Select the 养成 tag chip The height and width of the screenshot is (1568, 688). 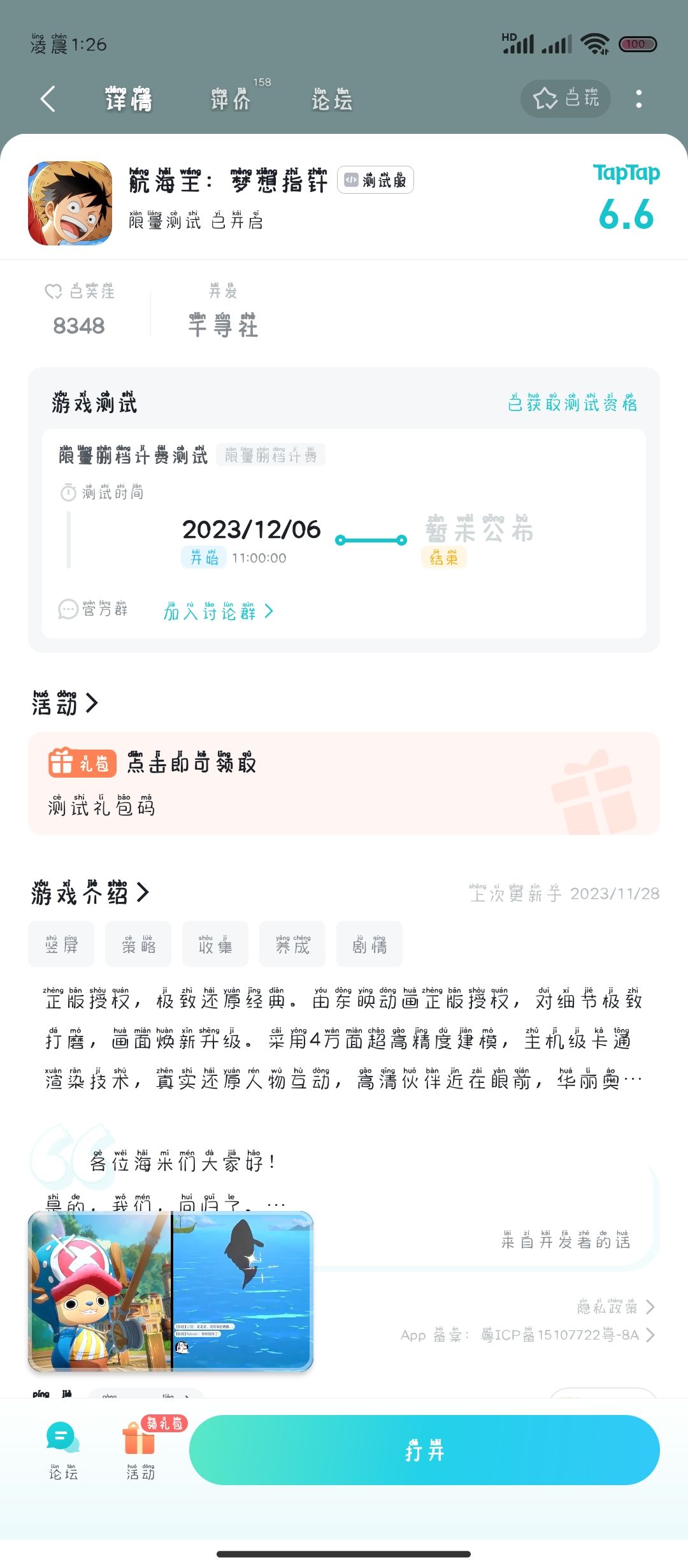point(292,944)
